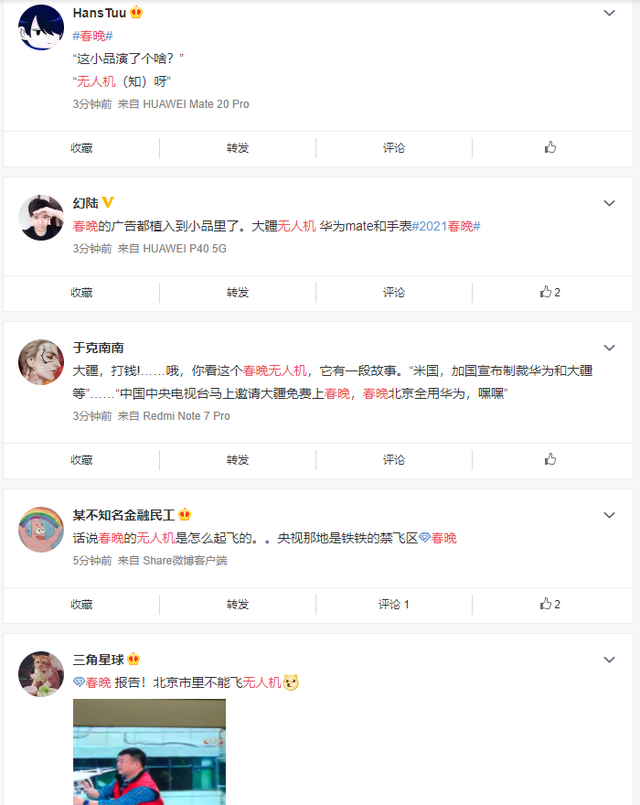Expand the chevron on 三角星球's post
The height and width of the screenshot is (805, 640).
click(x=609, y=660)
